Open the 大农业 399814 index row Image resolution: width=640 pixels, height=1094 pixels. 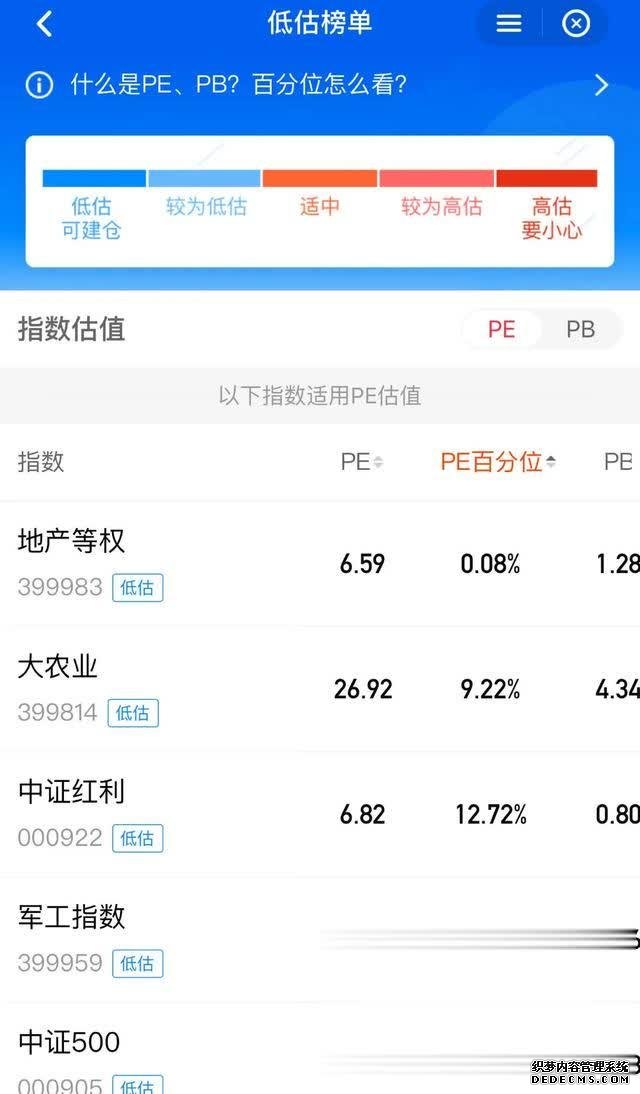320,689
